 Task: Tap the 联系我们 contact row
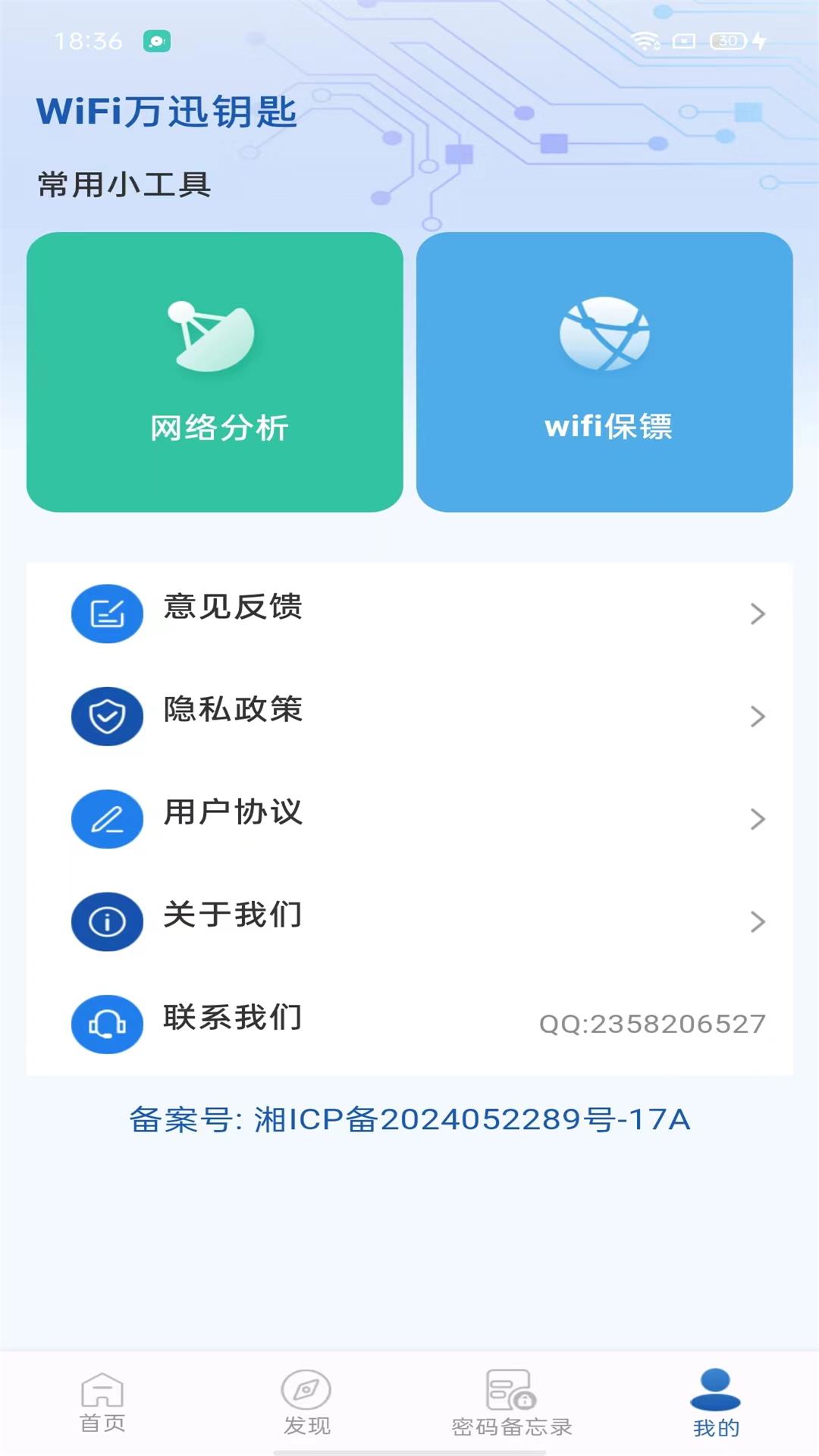coord(409,1023)
